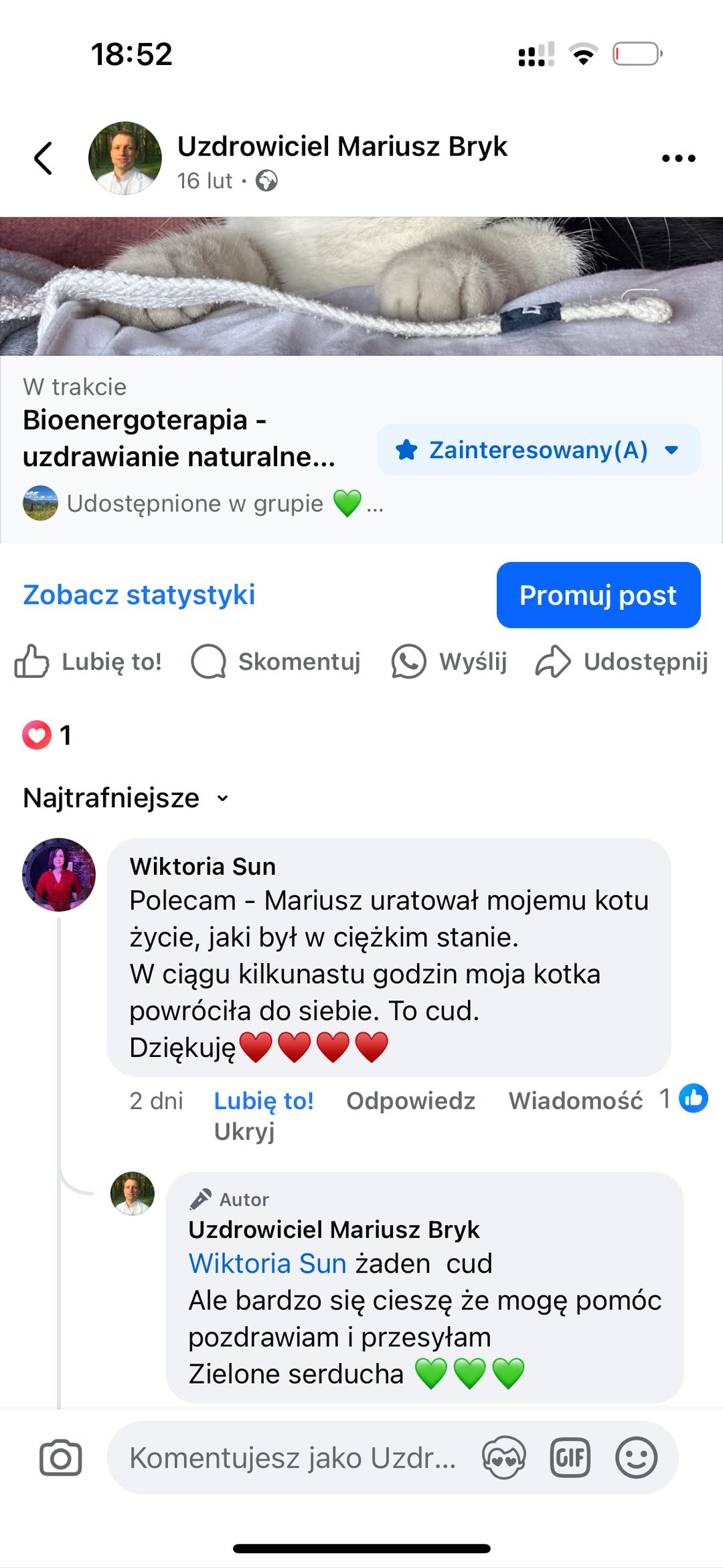
Task: Message Wiktoria Sun via Wiadomość
Action: [x=575, y=1100]
